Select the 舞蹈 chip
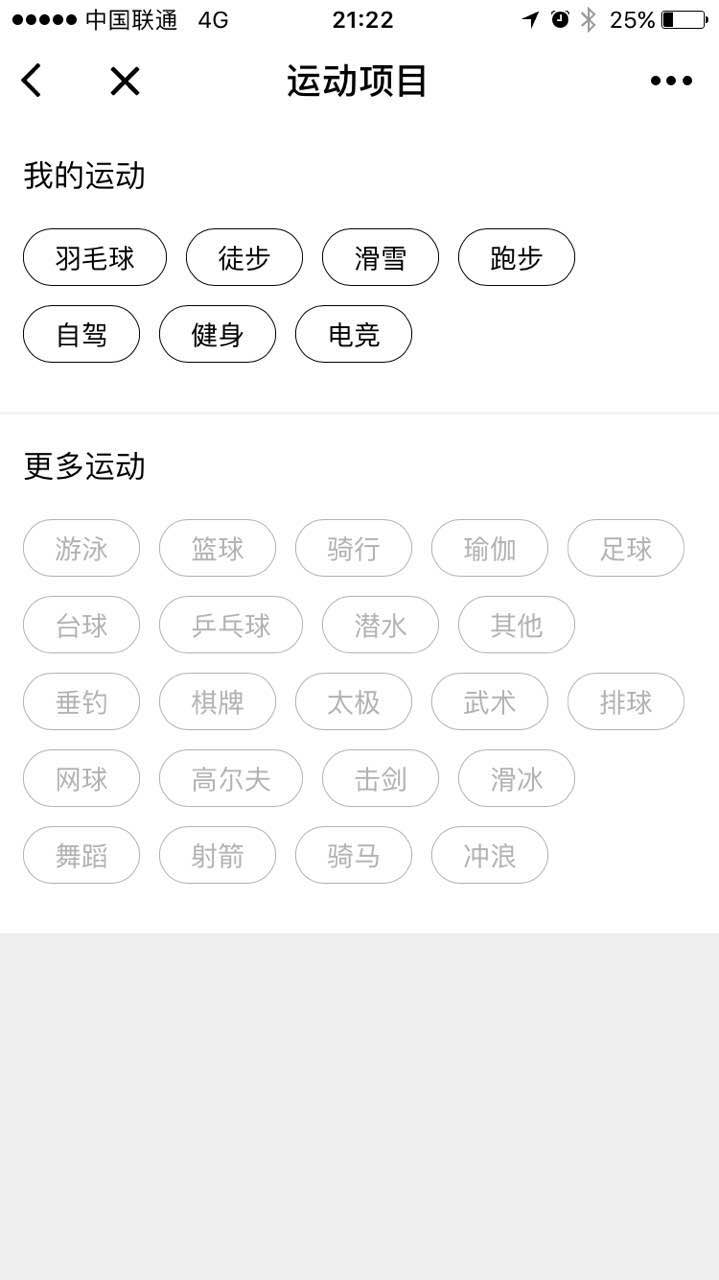Image resolution: width=719 pixels, height=1280 pixels. (x=81, y=855)
